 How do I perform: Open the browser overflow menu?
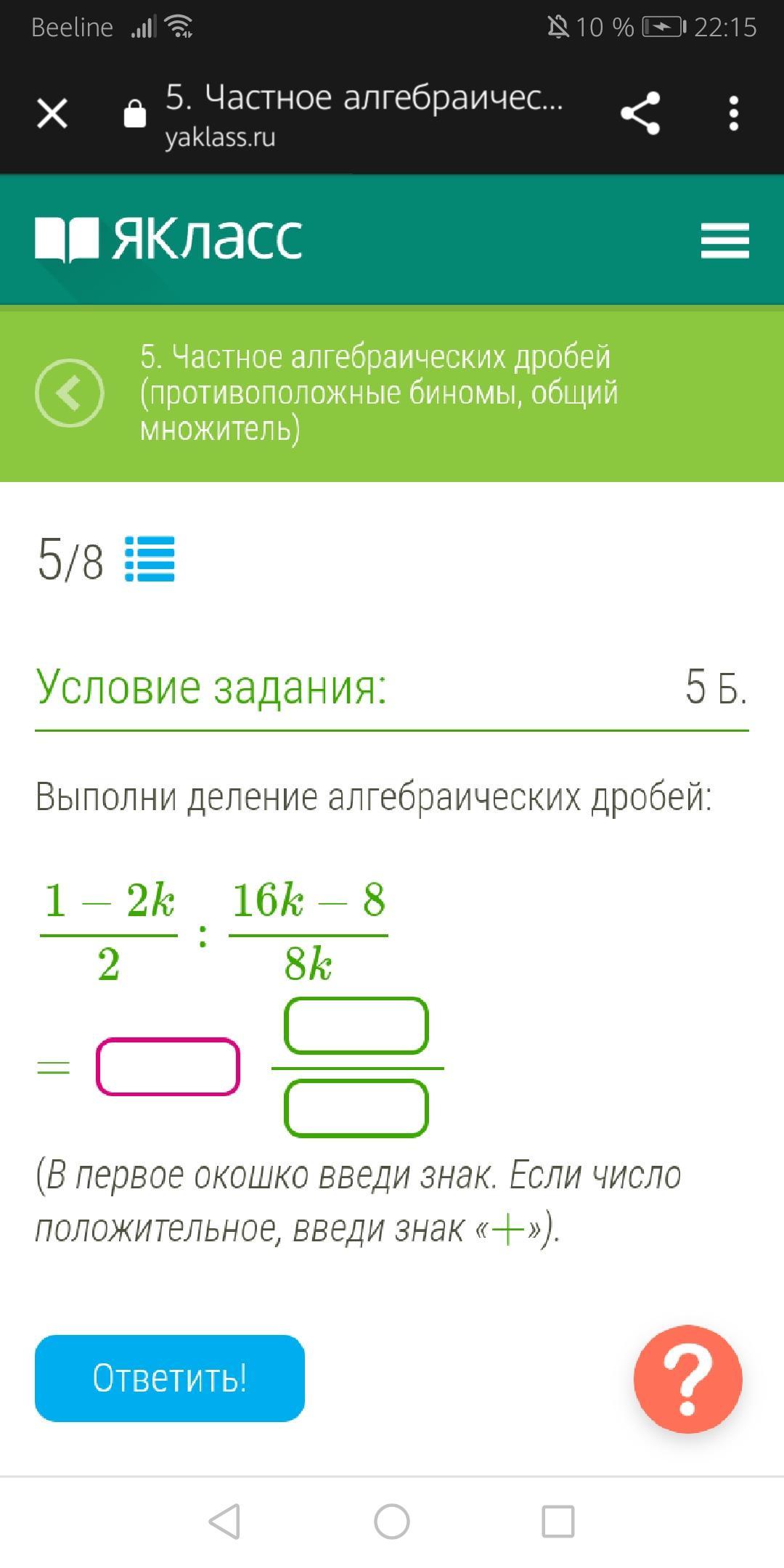click(x=733, y=113)
